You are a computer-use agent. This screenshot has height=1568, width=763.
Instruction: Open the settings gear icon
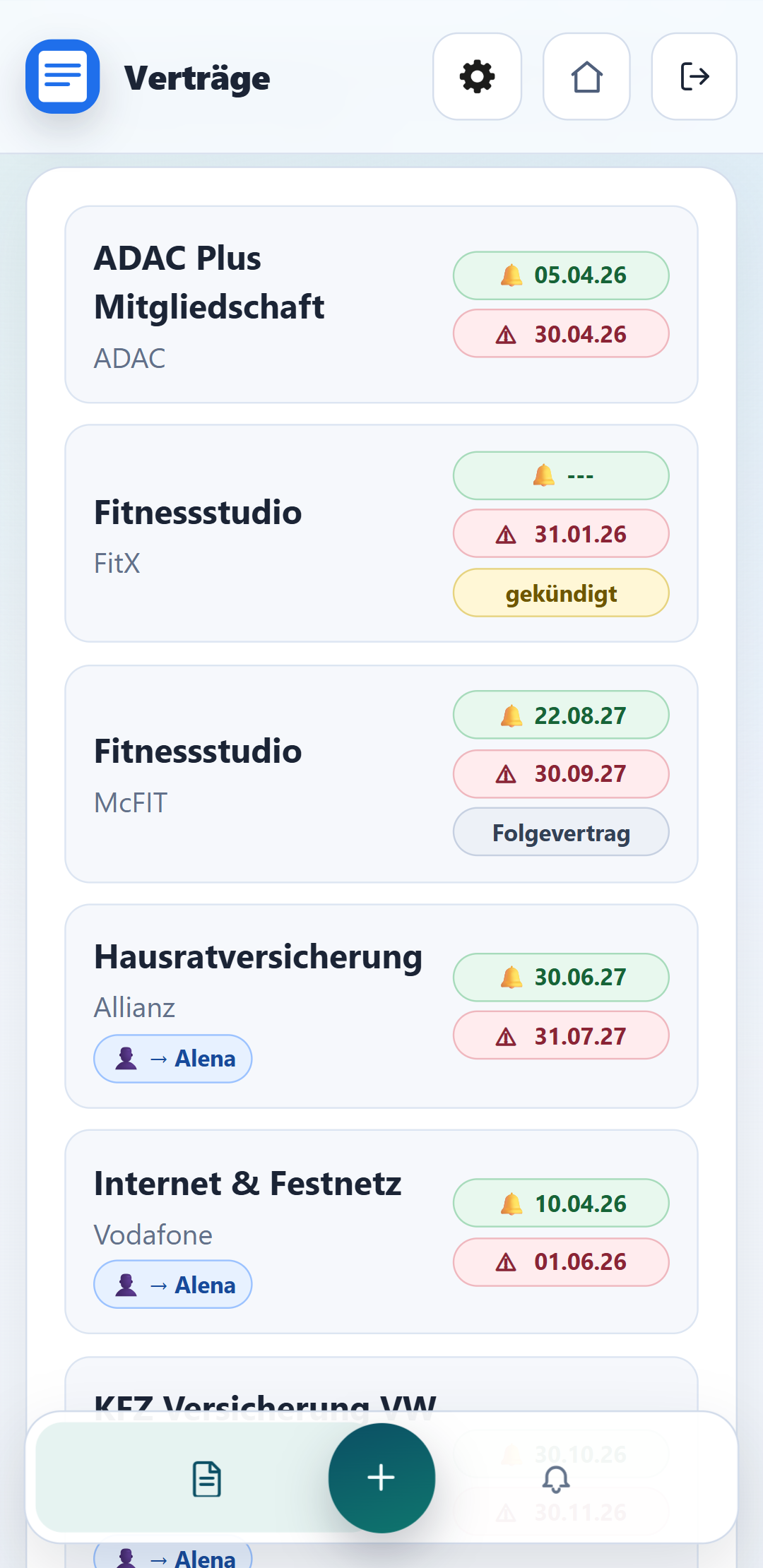477,78
